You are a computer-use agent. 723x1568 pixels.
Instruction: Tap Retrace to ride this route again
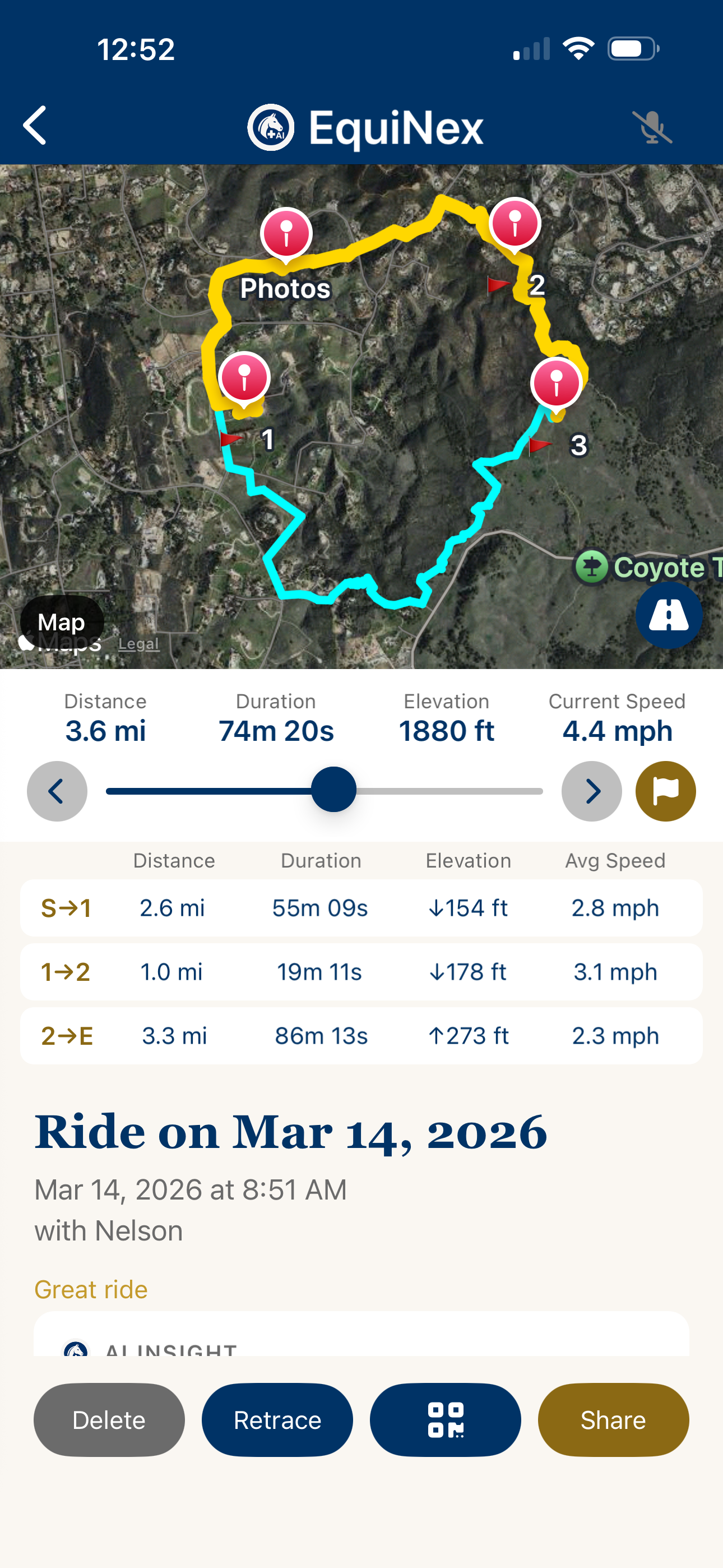277,1419
